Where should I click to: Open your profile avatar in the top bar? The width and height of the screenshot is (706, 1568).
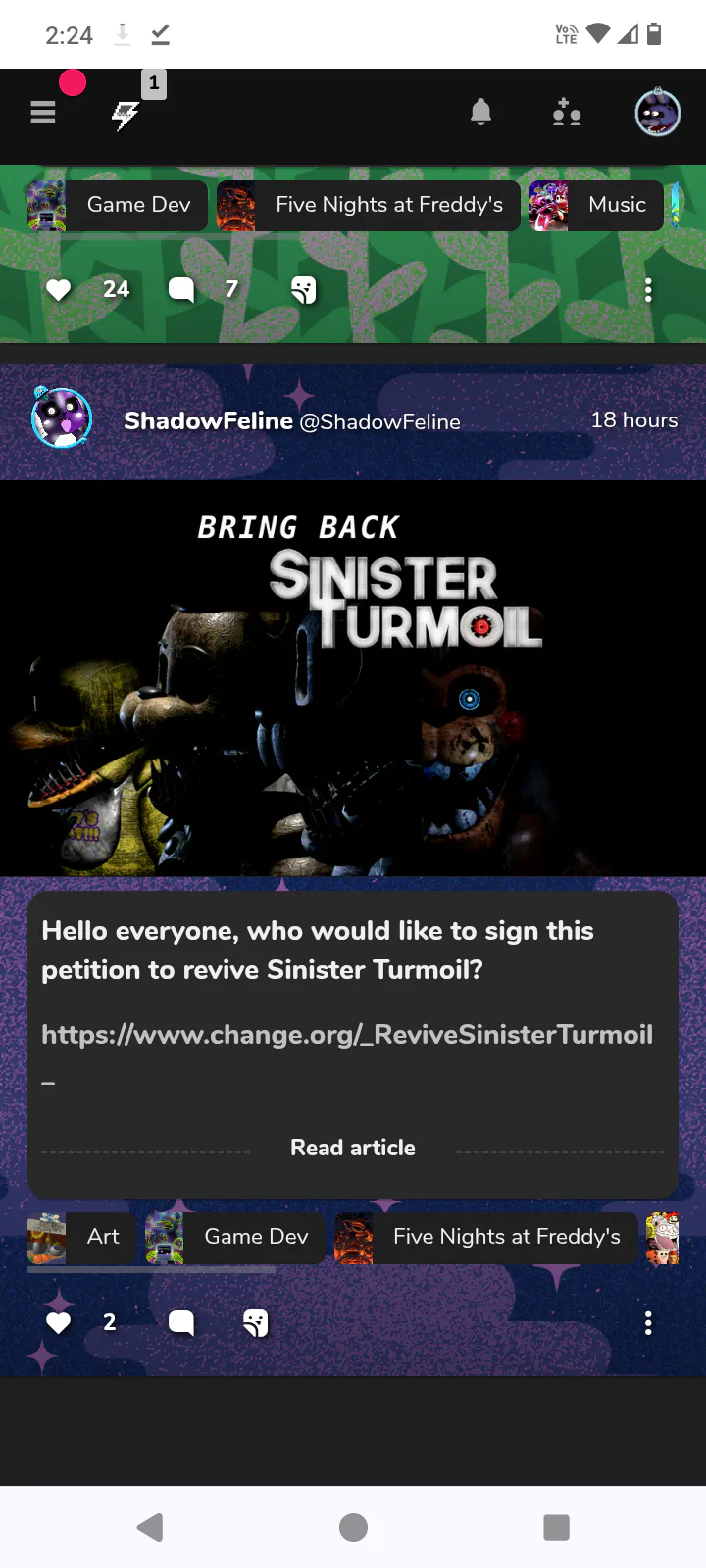click(x=657, y=113)
